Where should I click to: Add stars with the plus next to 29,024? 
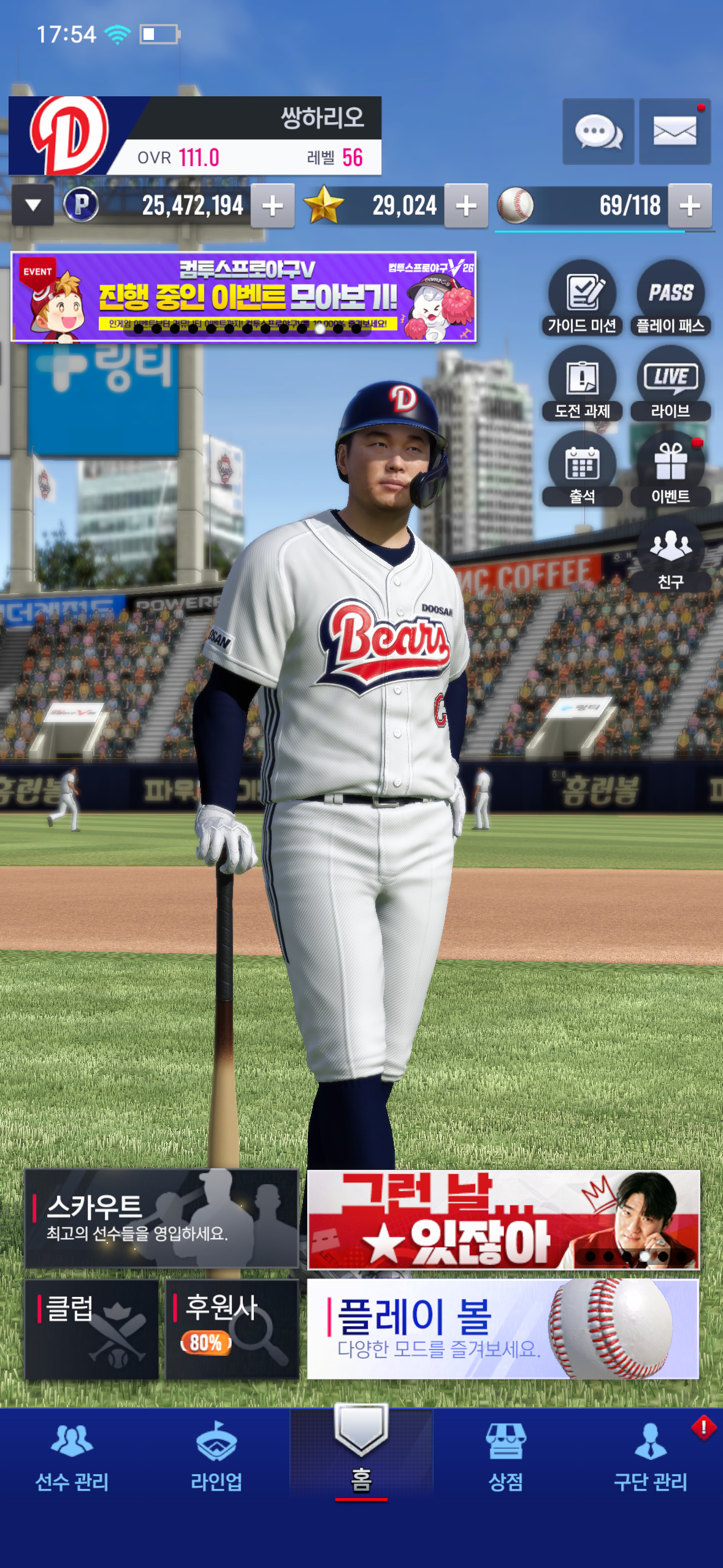466,206
